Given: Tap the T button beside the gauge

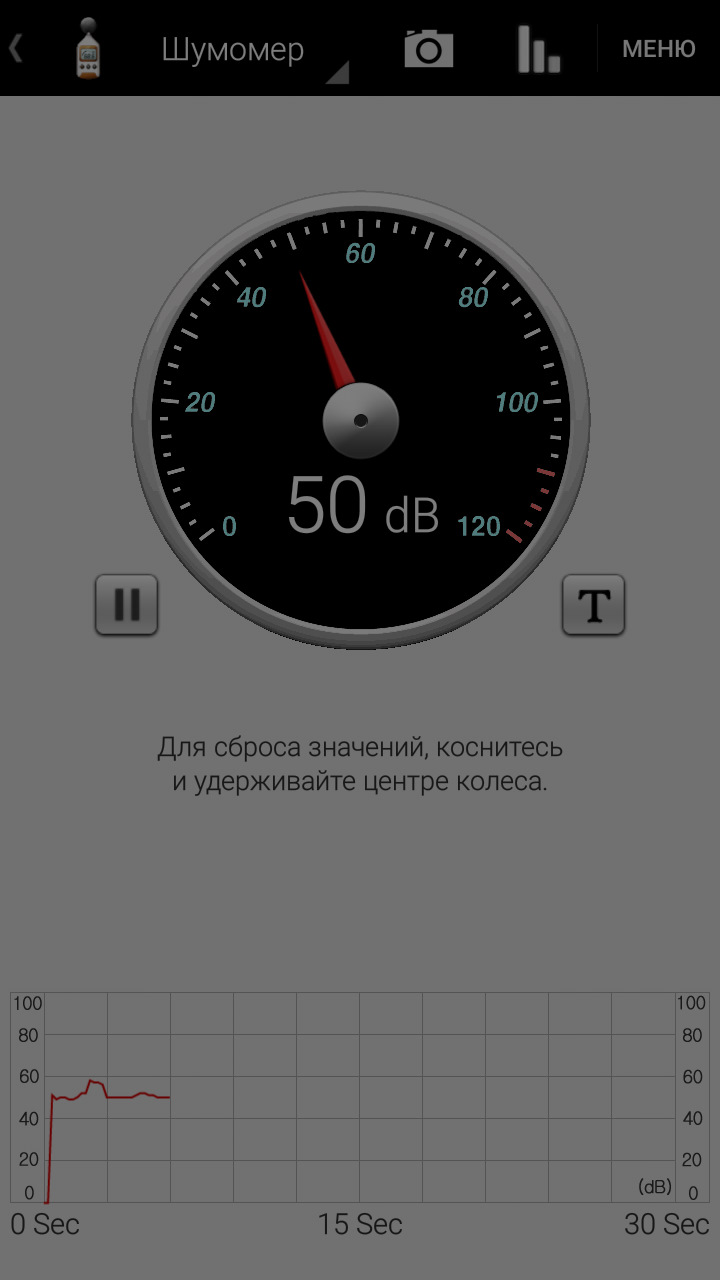Looking at the screenshot, I should point(593,604).
